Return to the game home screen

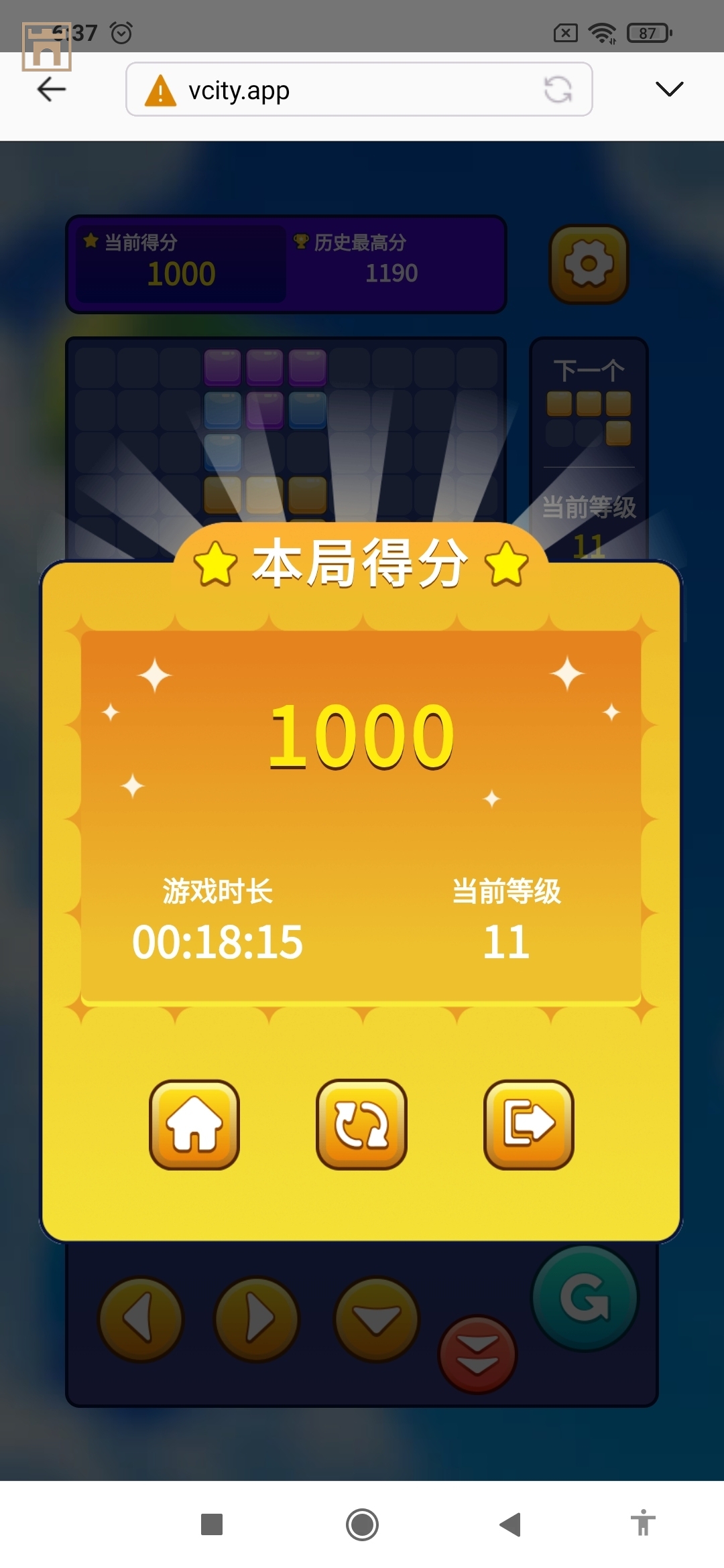click(194, 1124)
